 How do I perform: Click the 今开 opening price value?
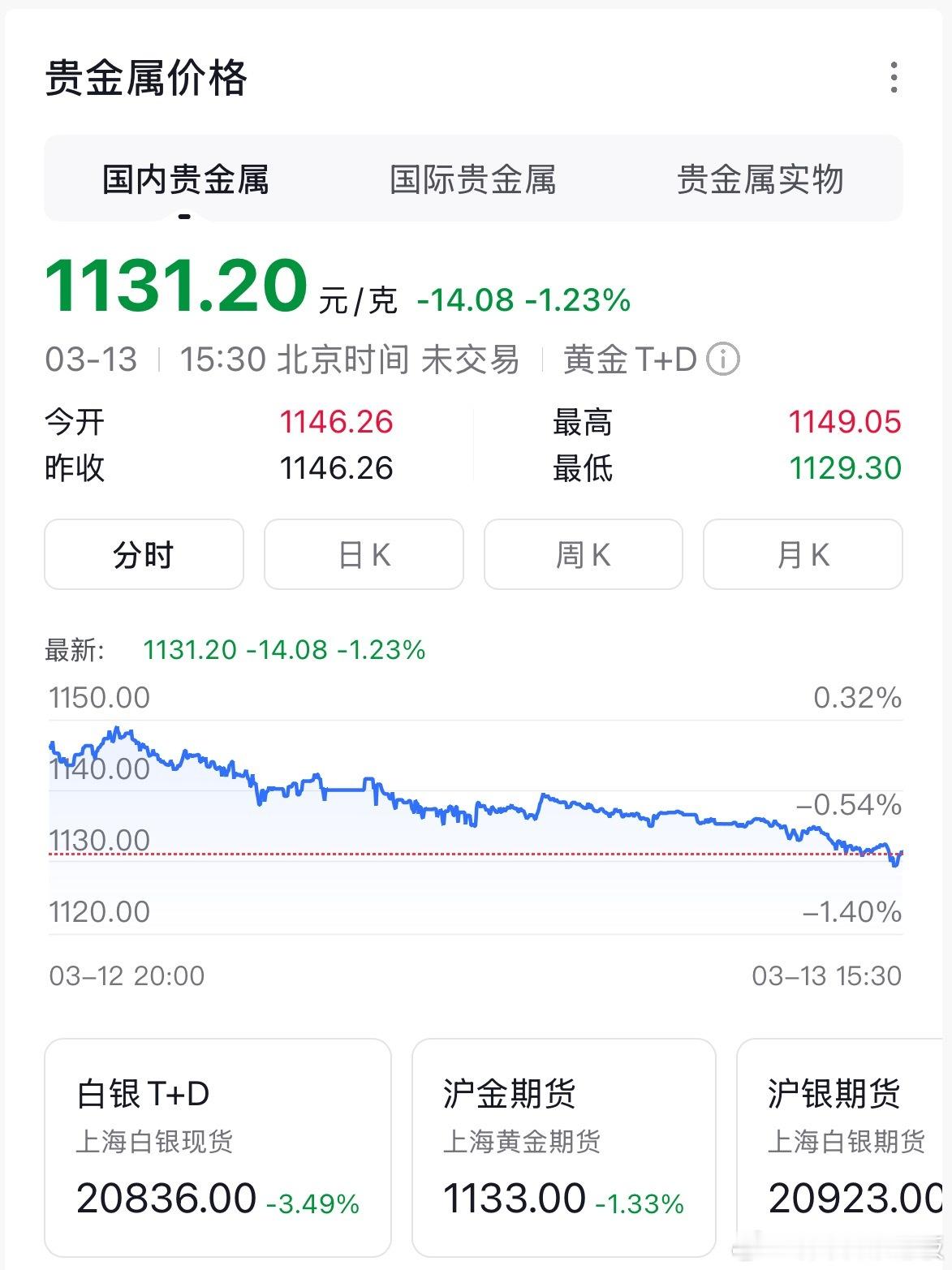click(x=336, y=423)
